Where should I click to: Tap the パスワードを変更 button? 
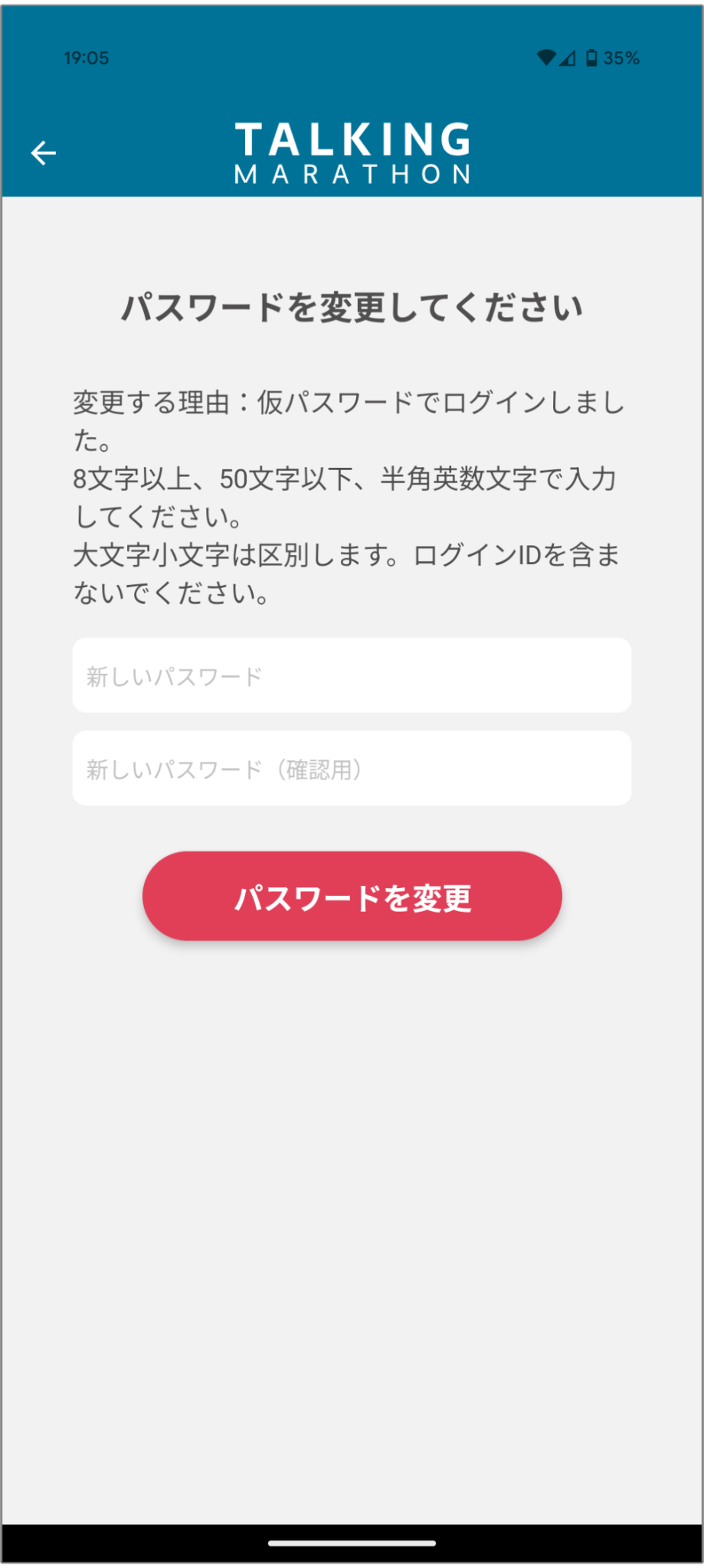click(x=352, y=896)
